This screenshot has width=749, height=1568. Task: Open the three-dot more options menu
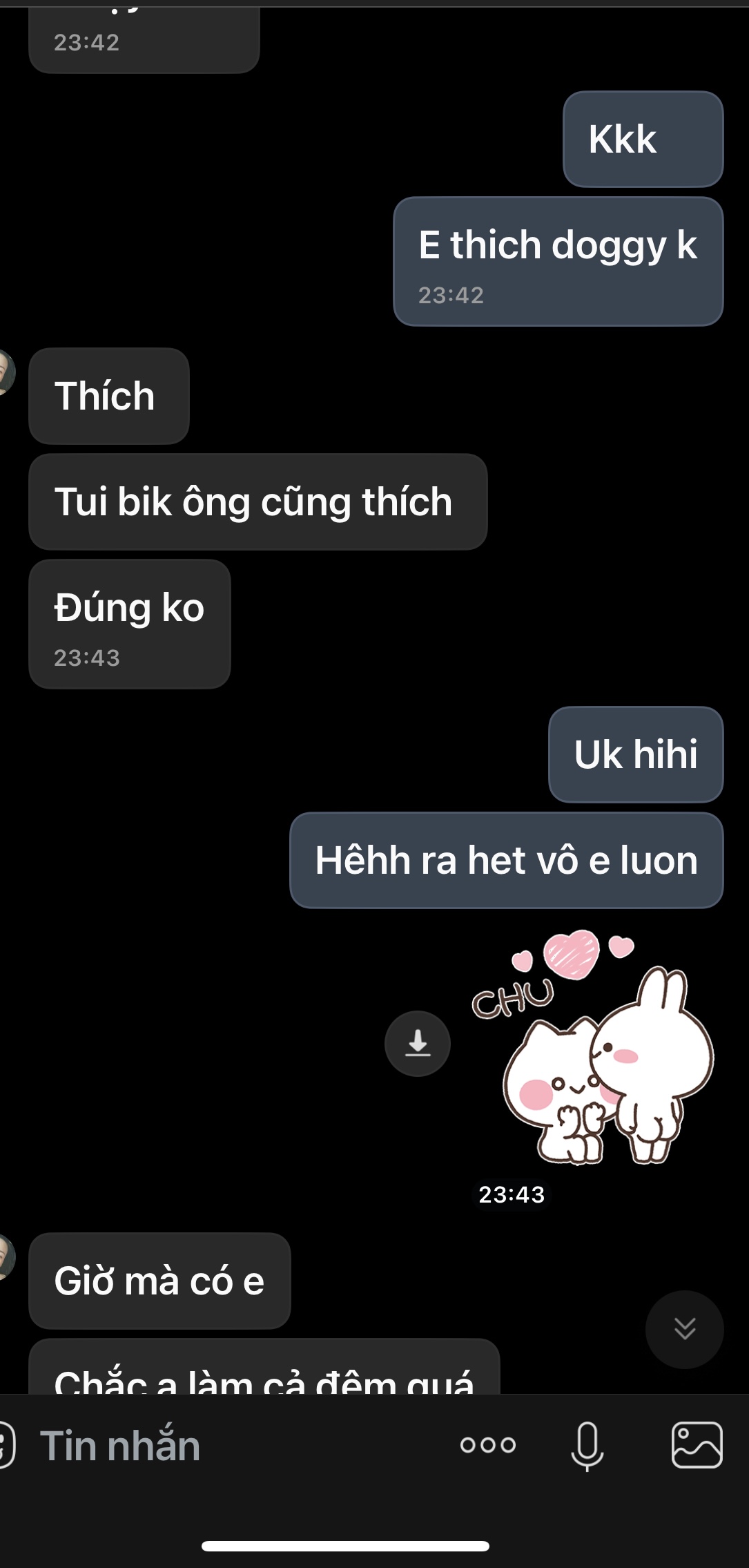tap(488, 1445)
